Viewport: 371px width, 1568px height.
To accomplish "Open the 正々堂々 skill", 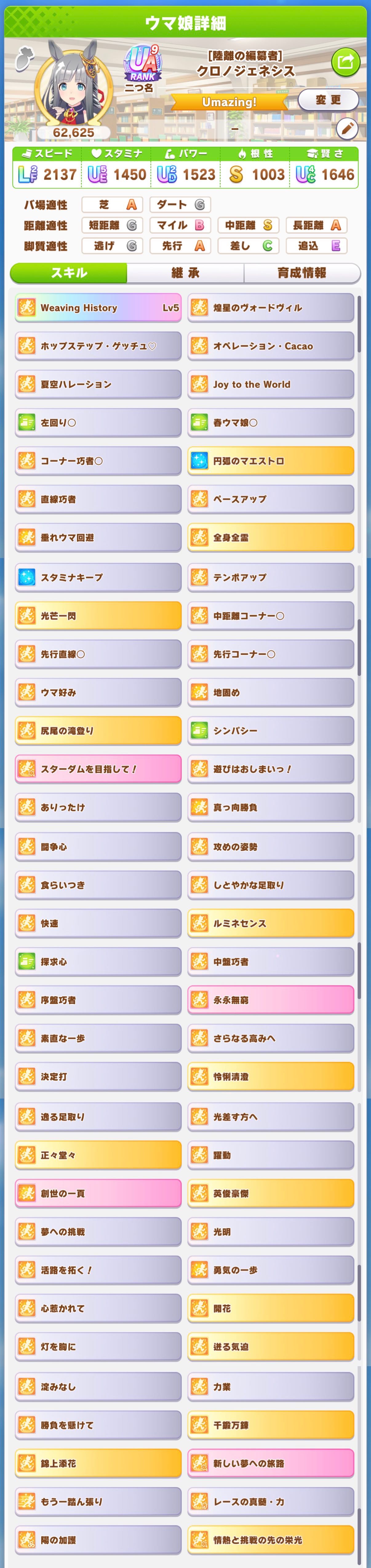I will pos(98,1155).
